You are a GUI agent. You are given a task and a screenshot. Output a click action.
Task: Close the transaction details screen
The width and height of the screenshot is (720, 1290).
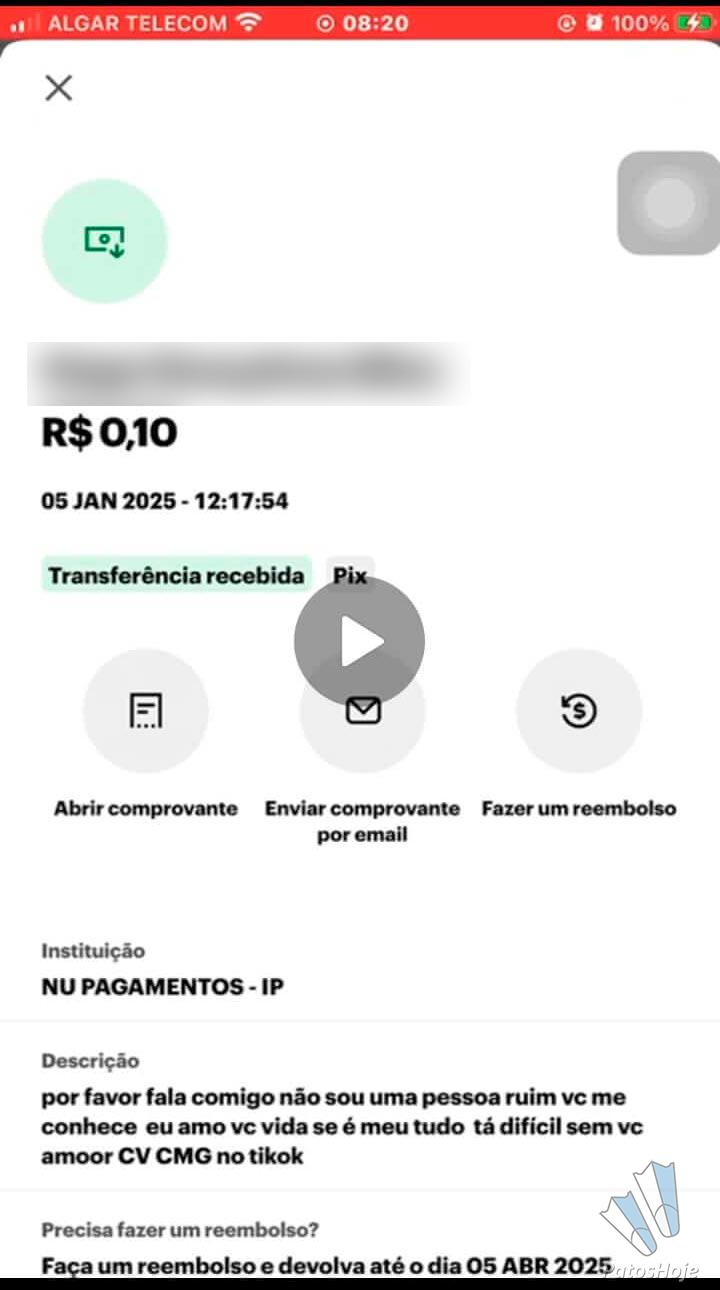tap(59, 88)
